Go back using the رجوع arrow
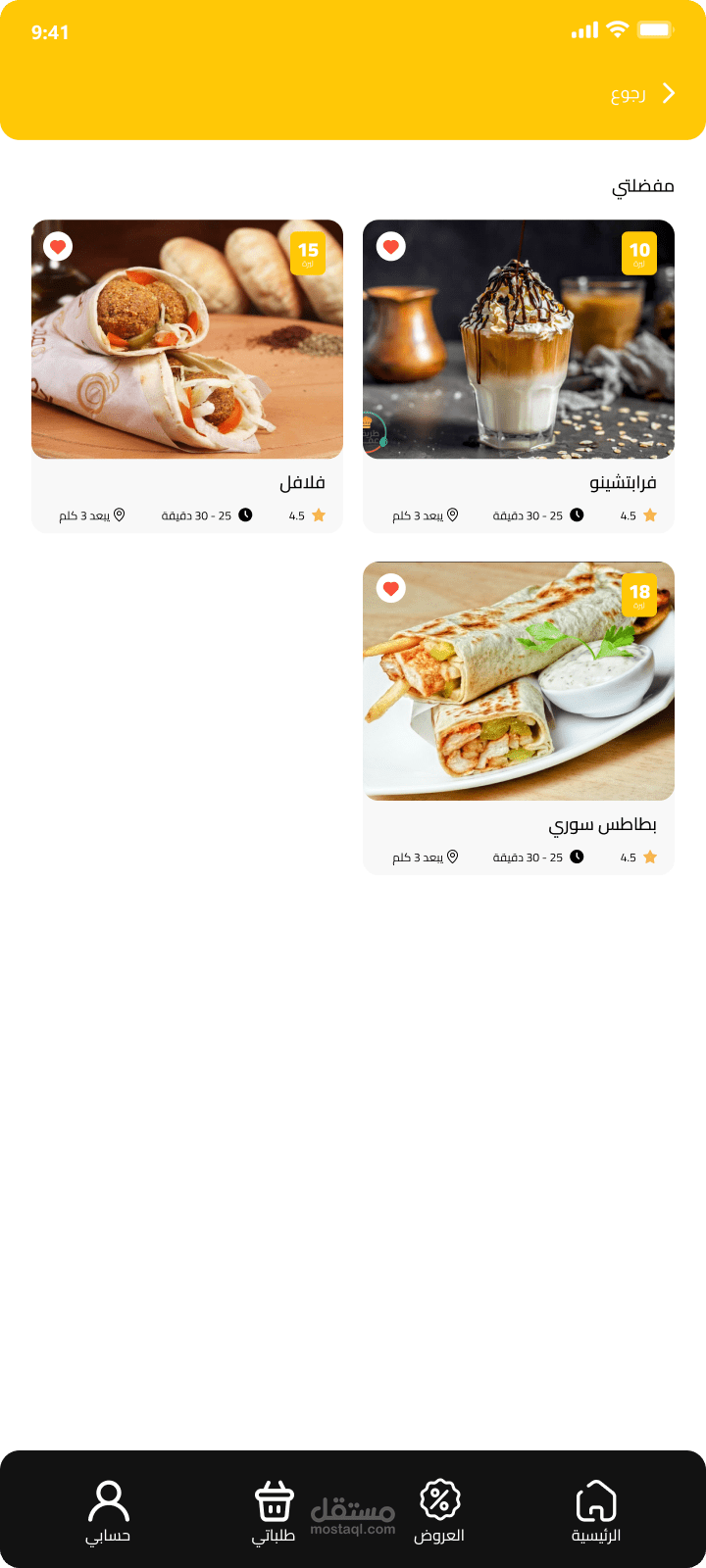 pyautogui.click(x=668, y=93)
